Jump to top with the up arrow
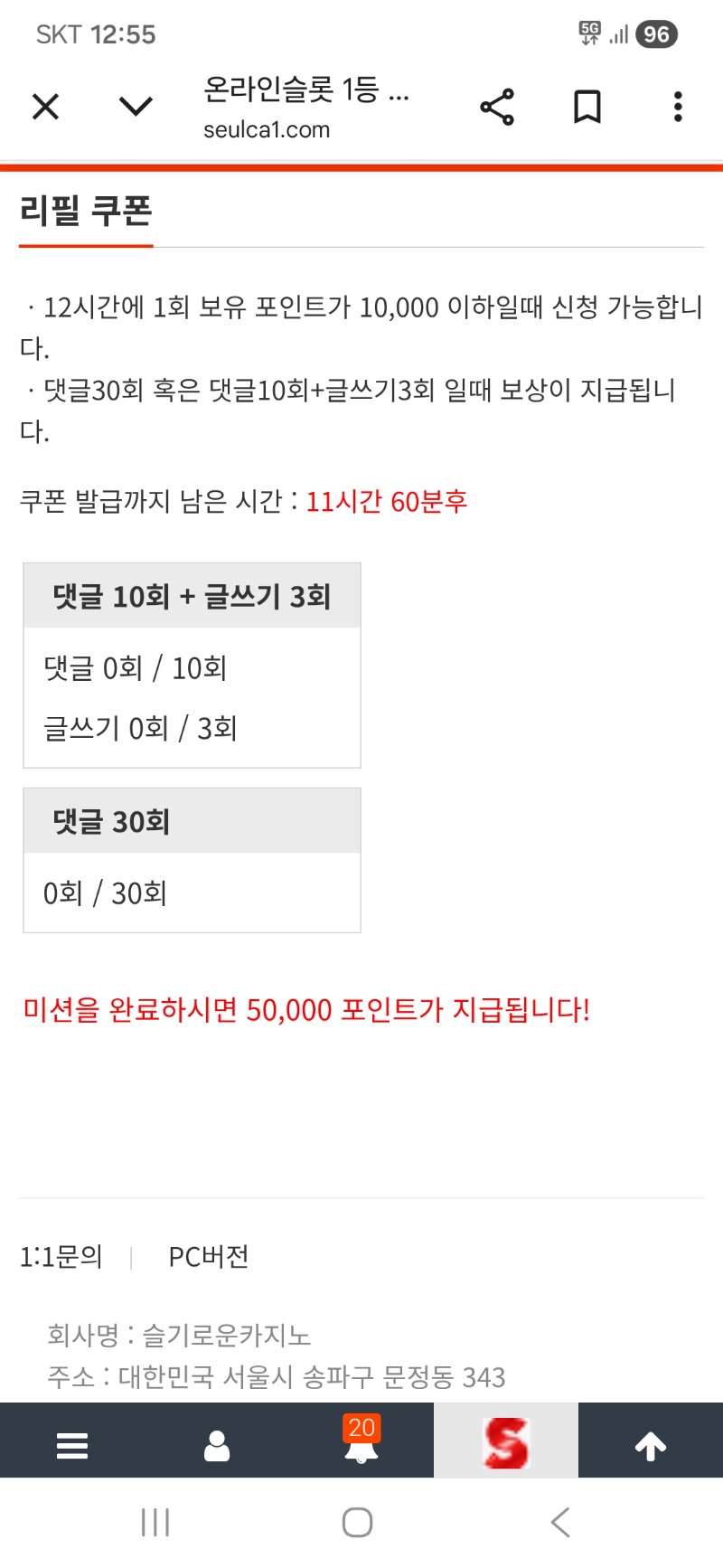Image resolution: width=723 pixels, height=1568 pixels. click(651, 1445)
